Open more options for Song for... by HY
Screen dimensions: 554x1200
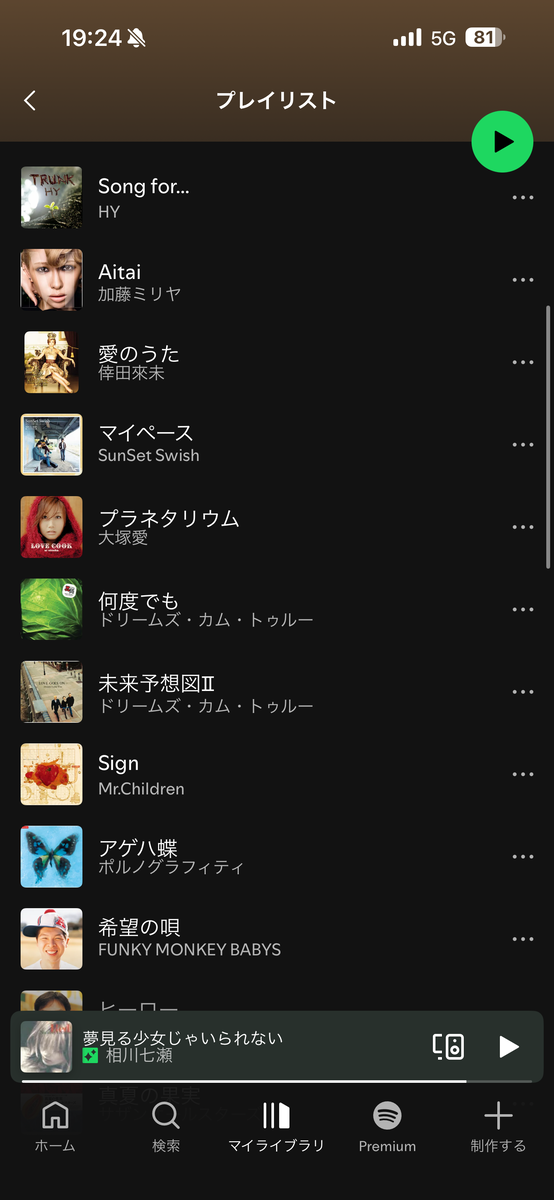click(522, 198)
